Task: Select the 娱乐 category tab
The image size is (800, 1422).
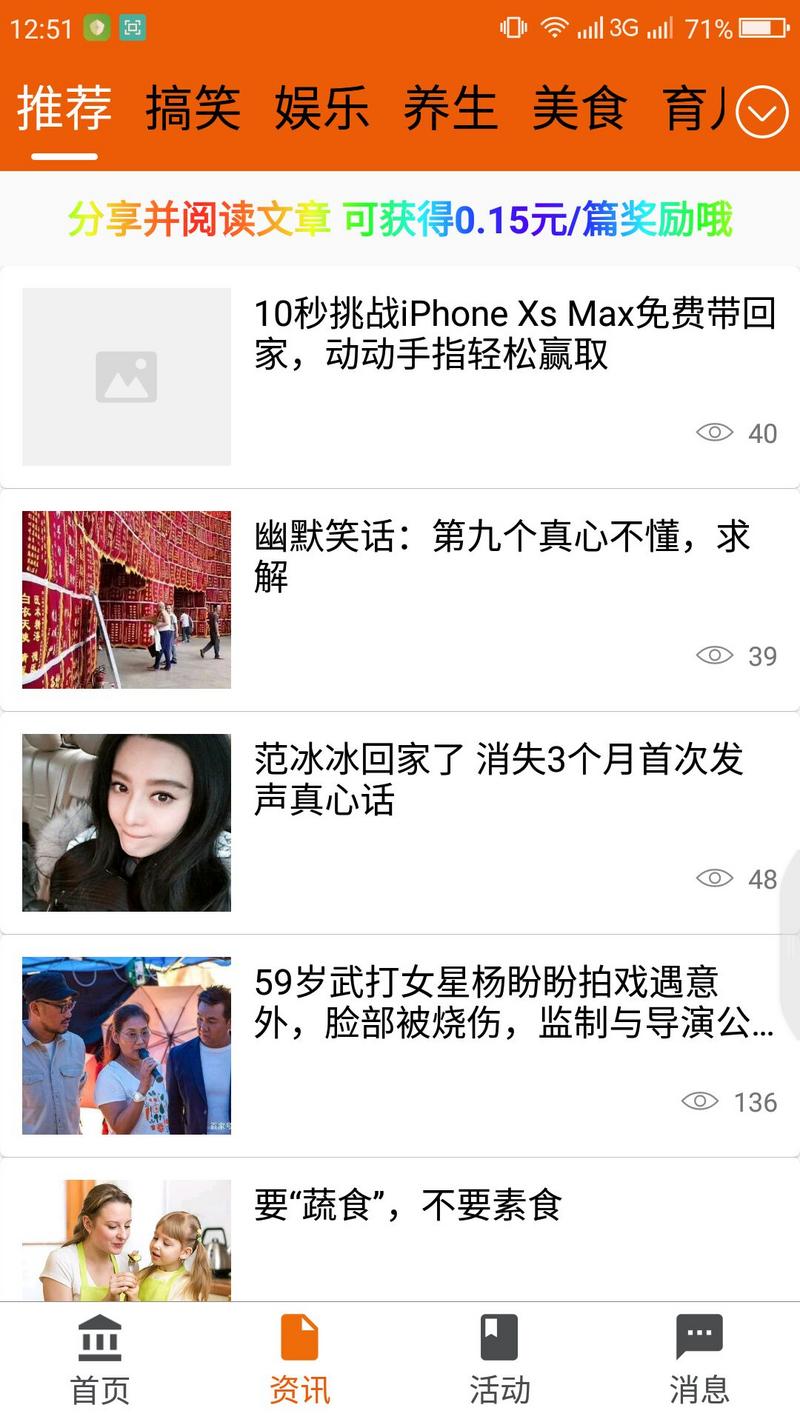Action: click(322, 109)
